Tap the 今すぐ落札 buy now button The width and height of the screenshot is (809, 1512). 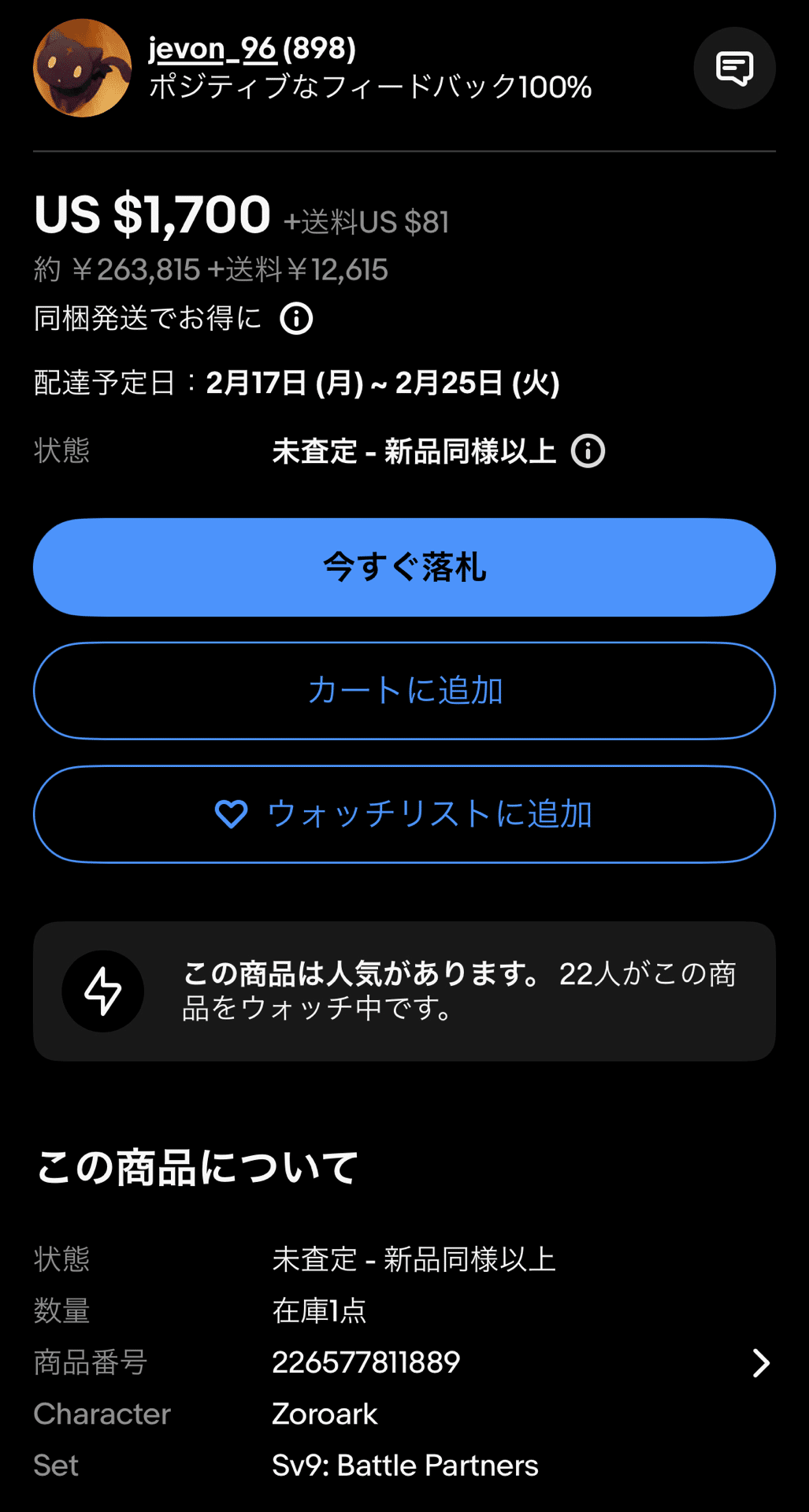click(x=404, y=567)
